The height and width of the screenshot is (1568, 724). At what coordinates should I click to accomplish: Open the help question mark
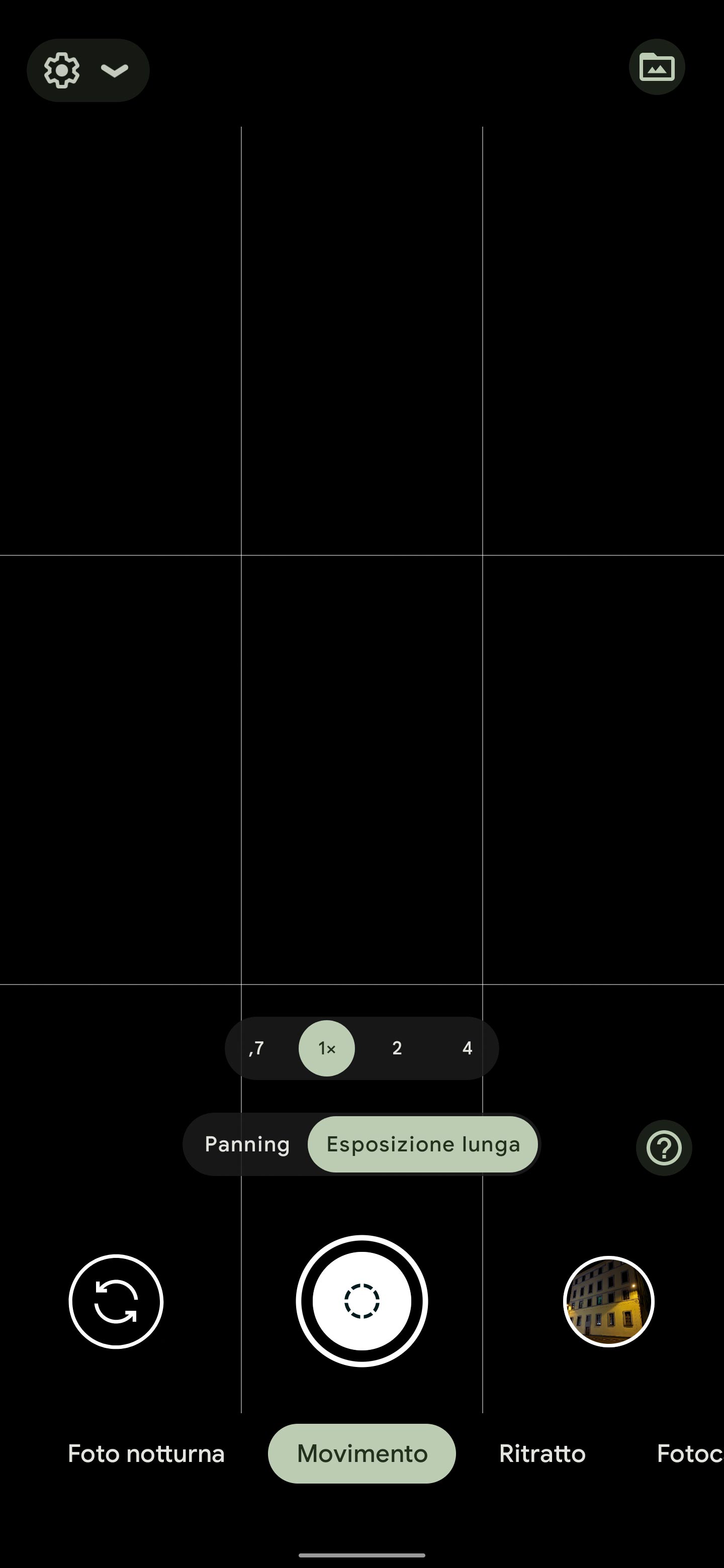click(x=664, y=1148)
